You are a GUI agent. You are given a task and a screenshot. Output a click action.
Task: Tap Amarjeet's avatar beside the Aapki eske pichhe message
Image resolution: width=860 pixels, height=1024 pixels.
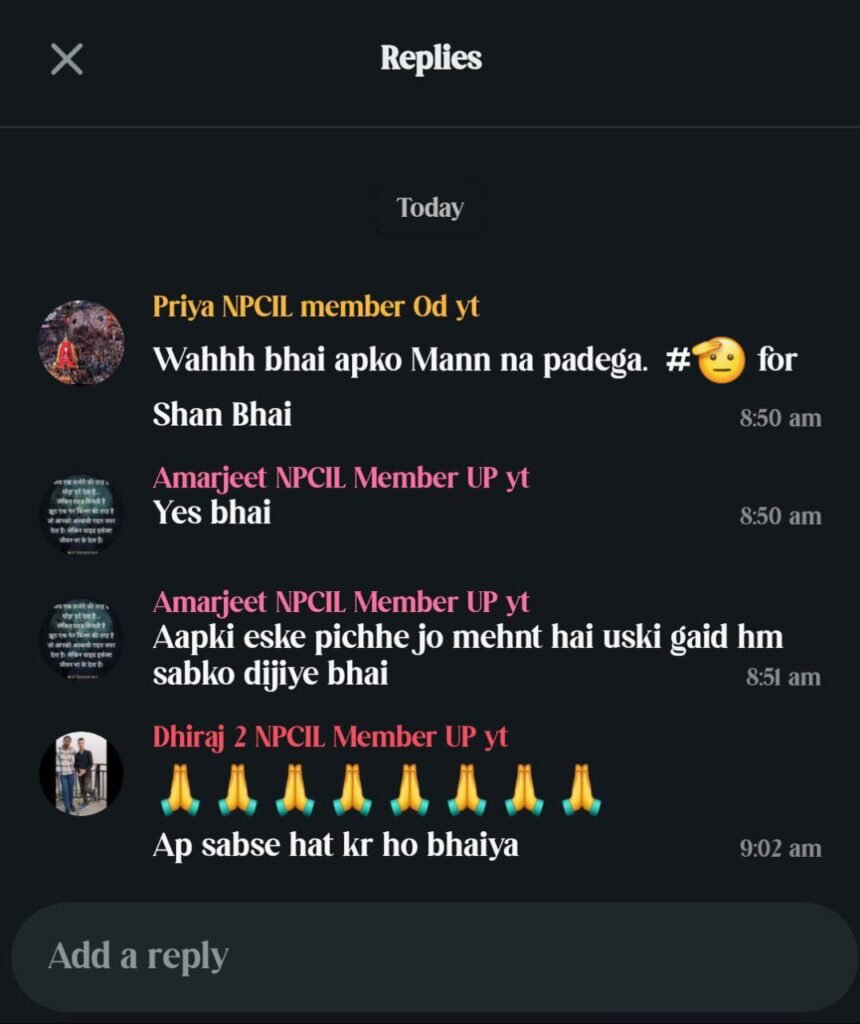tap(81, 640)
